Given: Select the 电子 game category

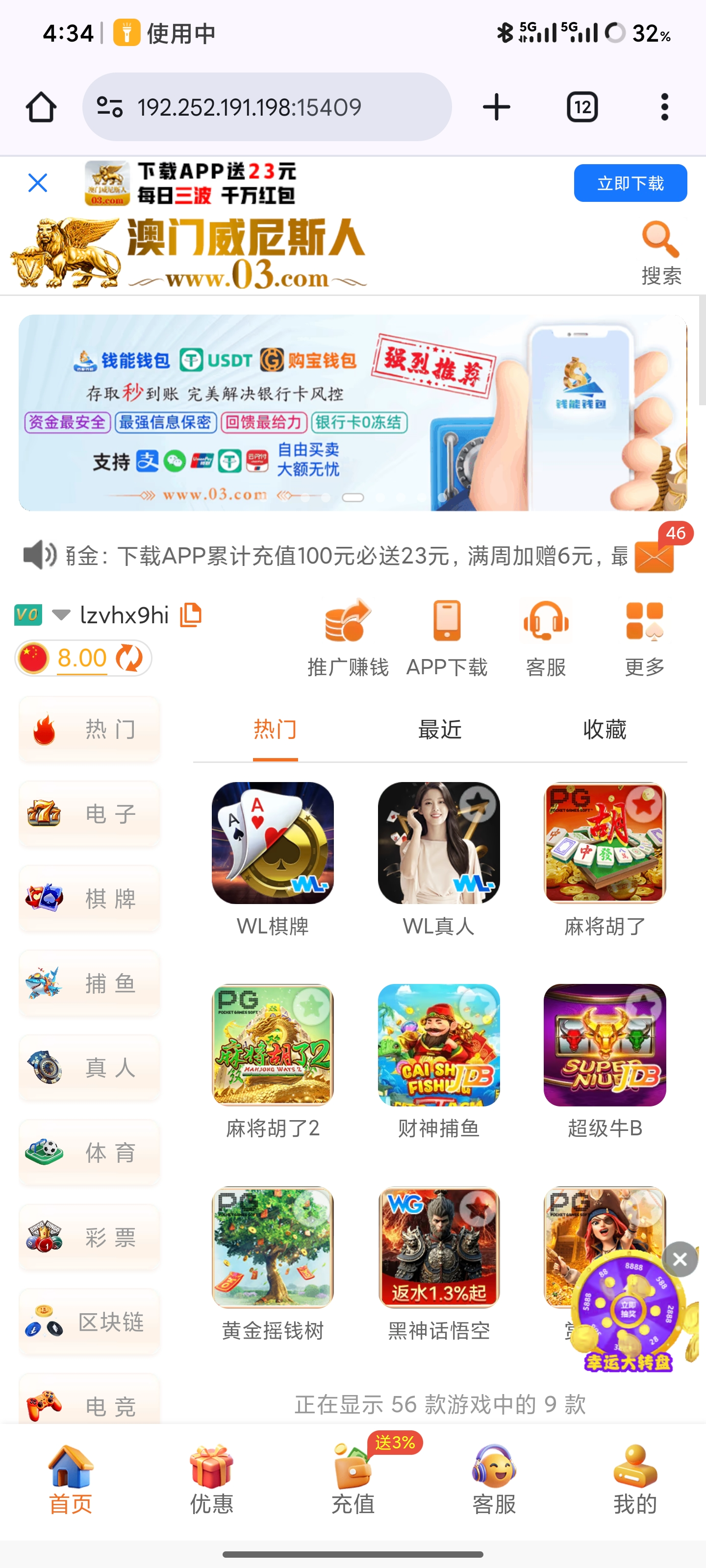Looking at the screenshot, I should tap(90, 814).
